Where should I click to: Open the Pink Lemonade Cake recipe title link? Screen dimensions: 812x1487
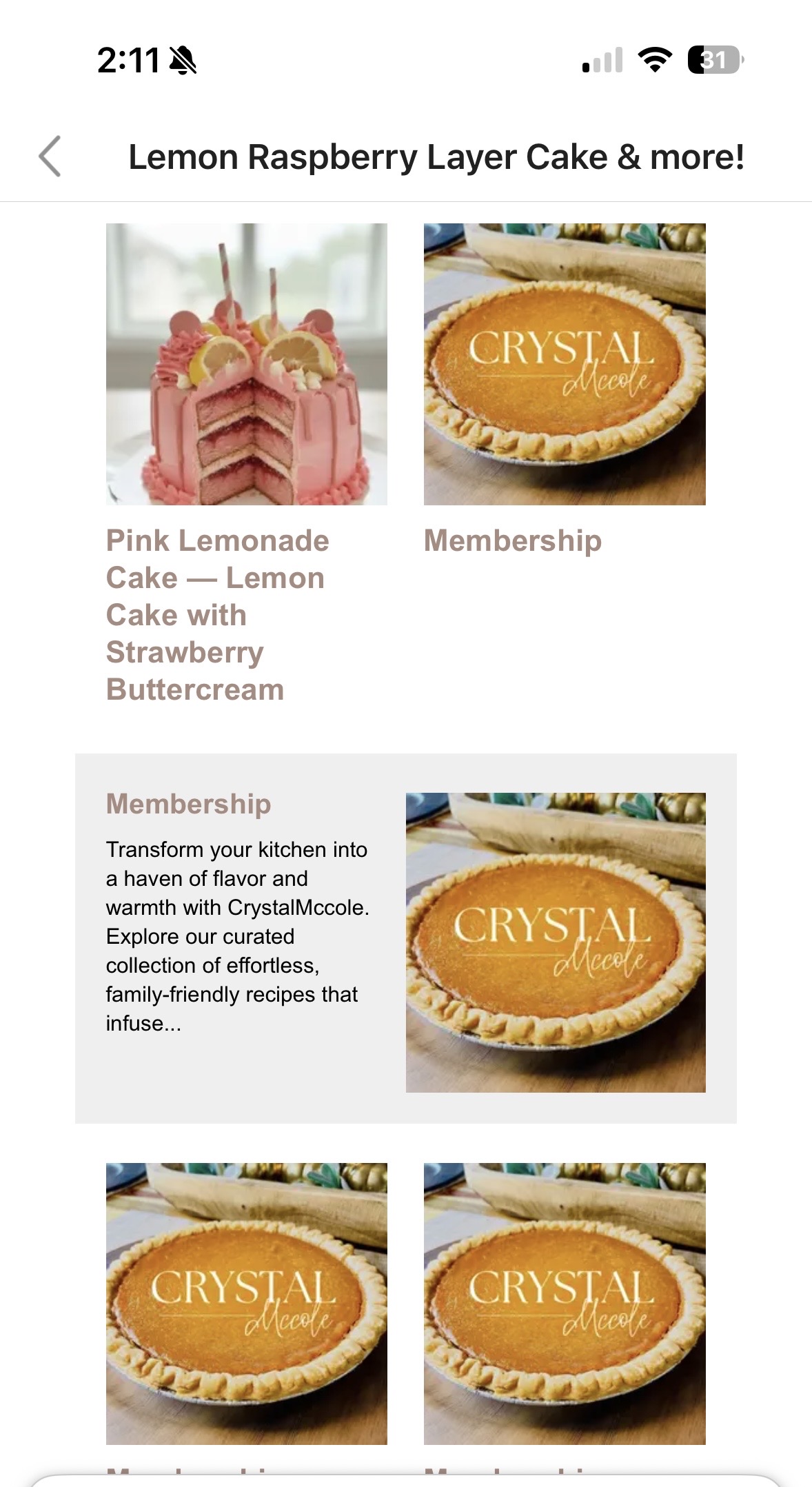[x=217, y=614]
